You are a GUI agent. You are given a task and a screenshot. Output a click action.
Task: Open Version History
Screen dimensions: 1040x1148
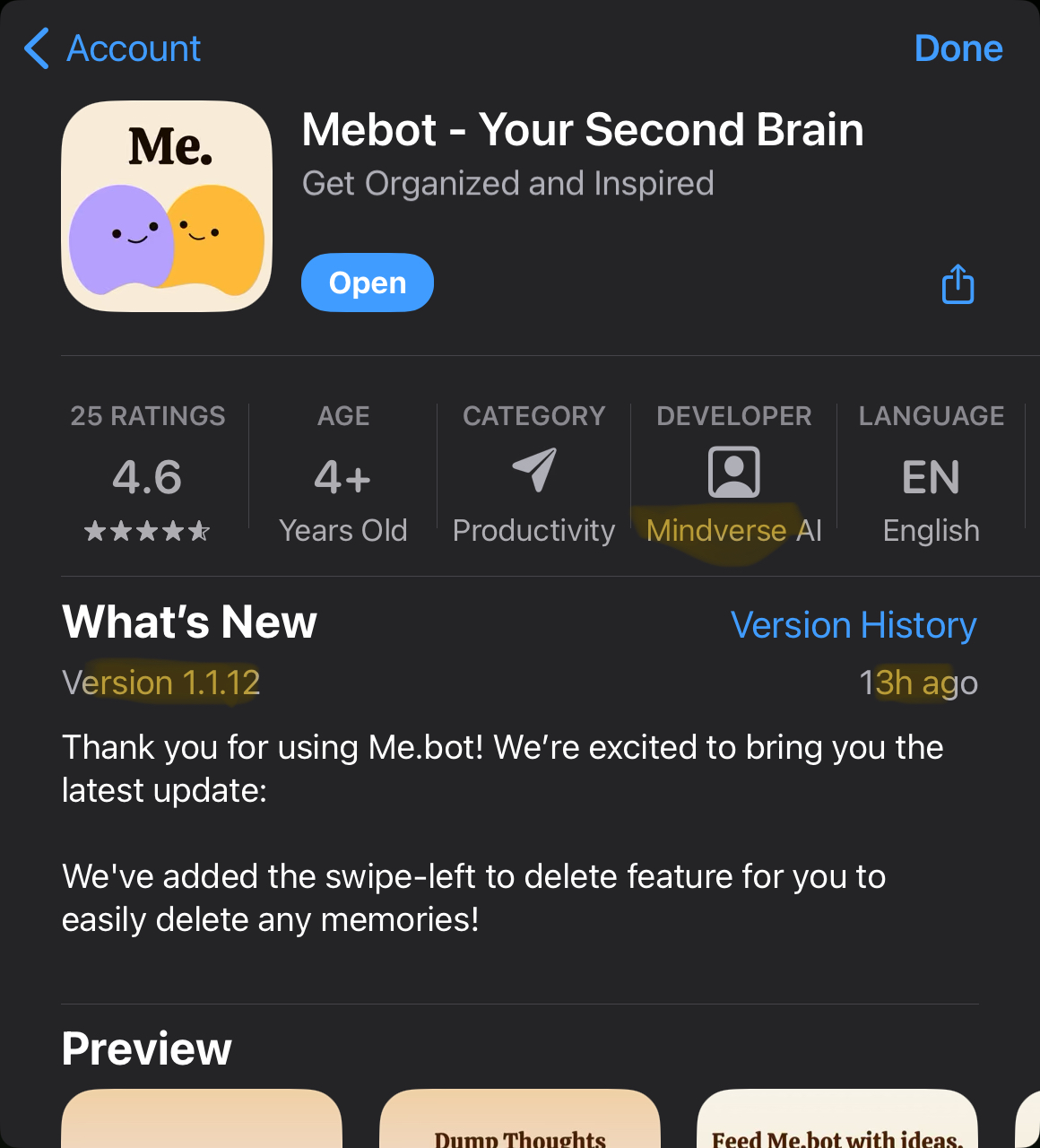853,625
